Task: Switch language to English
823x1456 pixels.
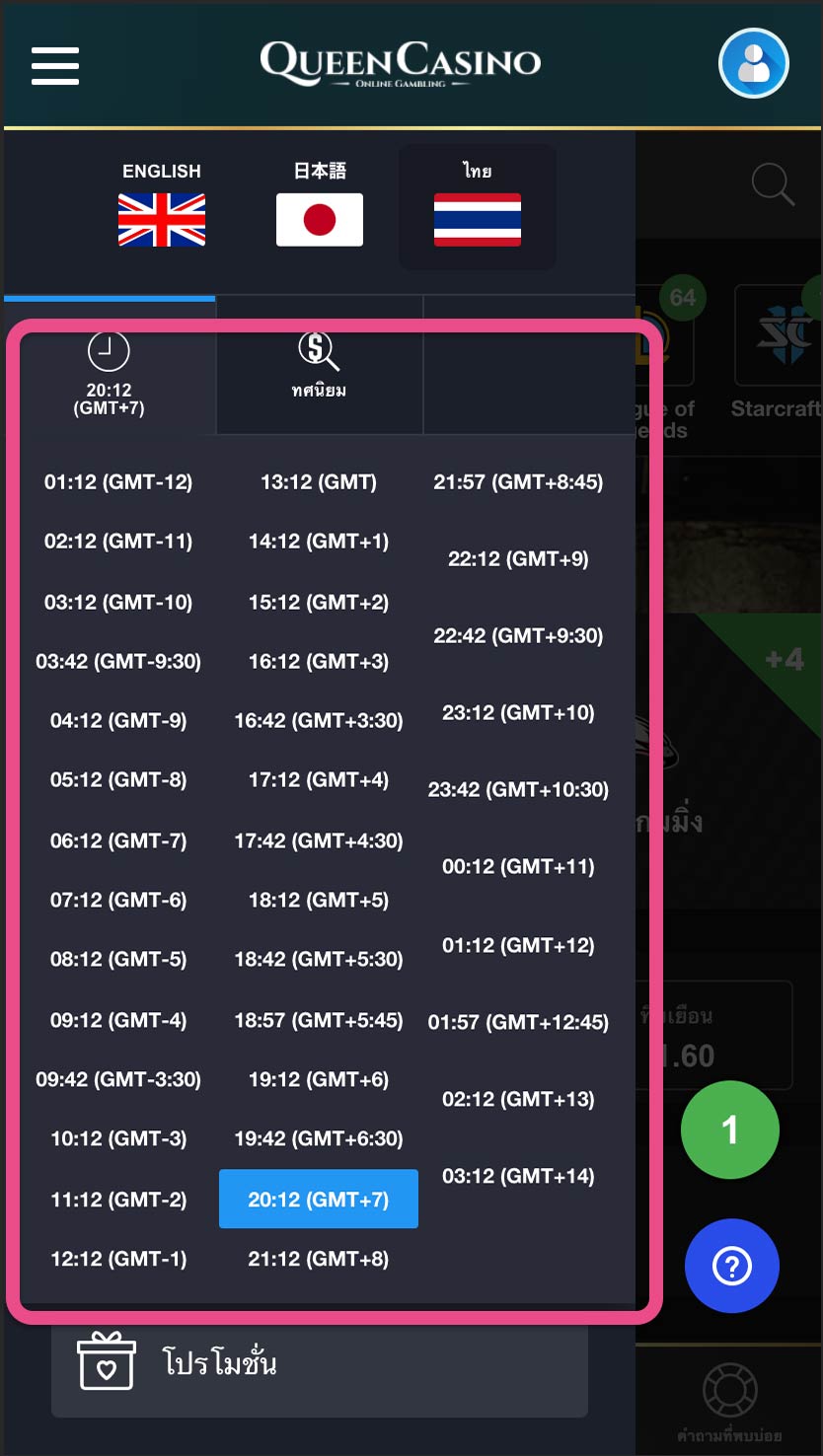Action: (x=162, y=205)
